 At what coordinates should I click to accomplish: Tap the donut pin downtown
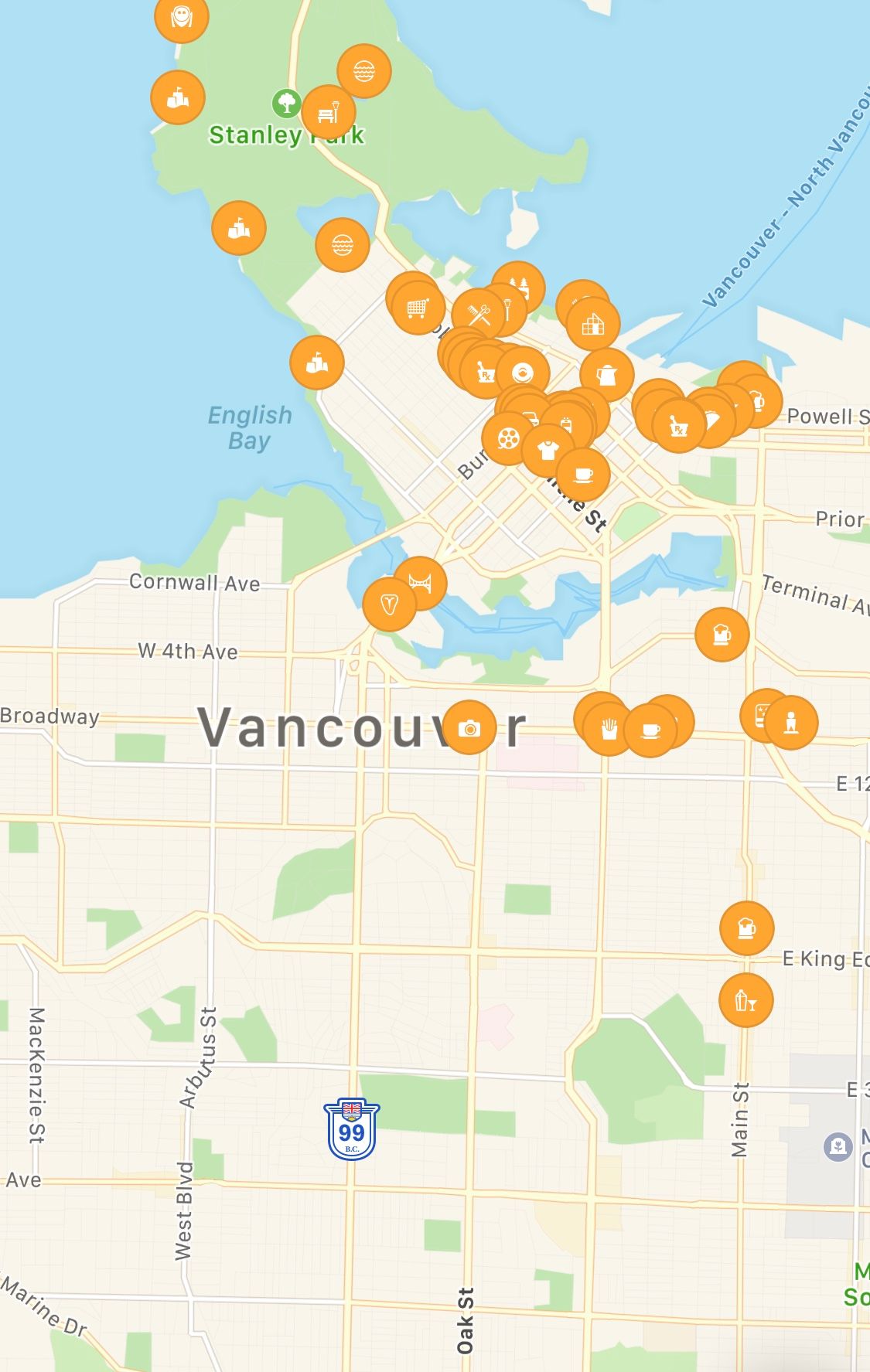click(x=524, y=373)
